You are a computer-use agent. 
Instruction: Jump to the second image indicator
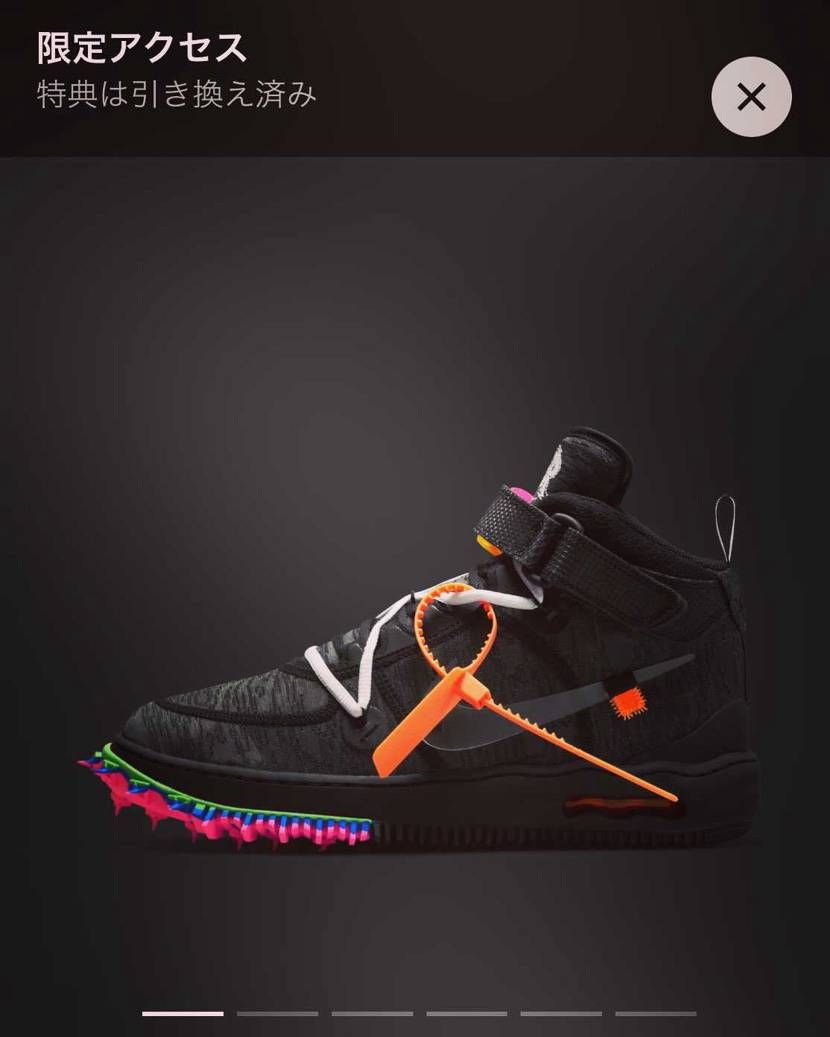277,1013
